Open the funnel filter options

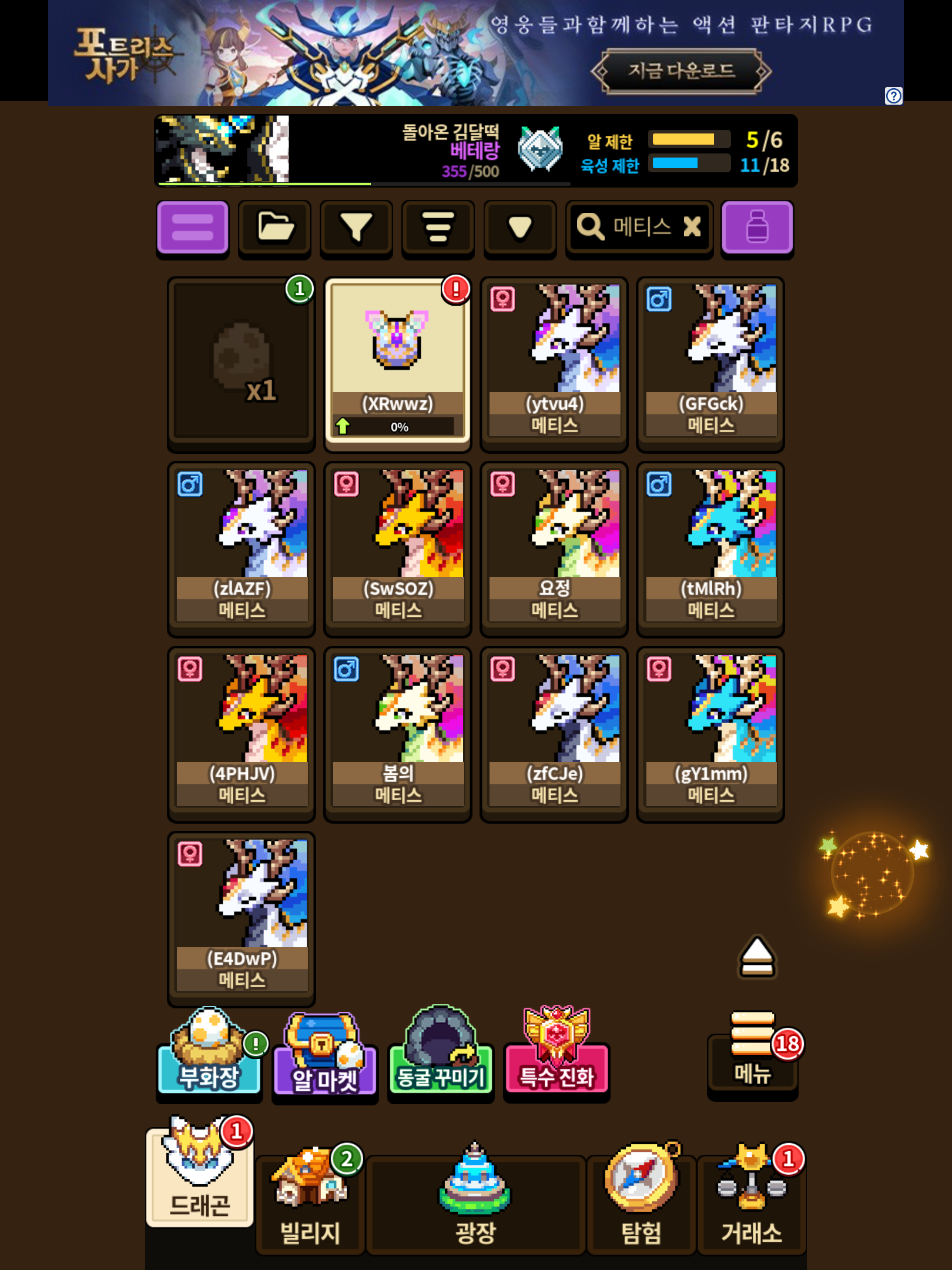356,228
